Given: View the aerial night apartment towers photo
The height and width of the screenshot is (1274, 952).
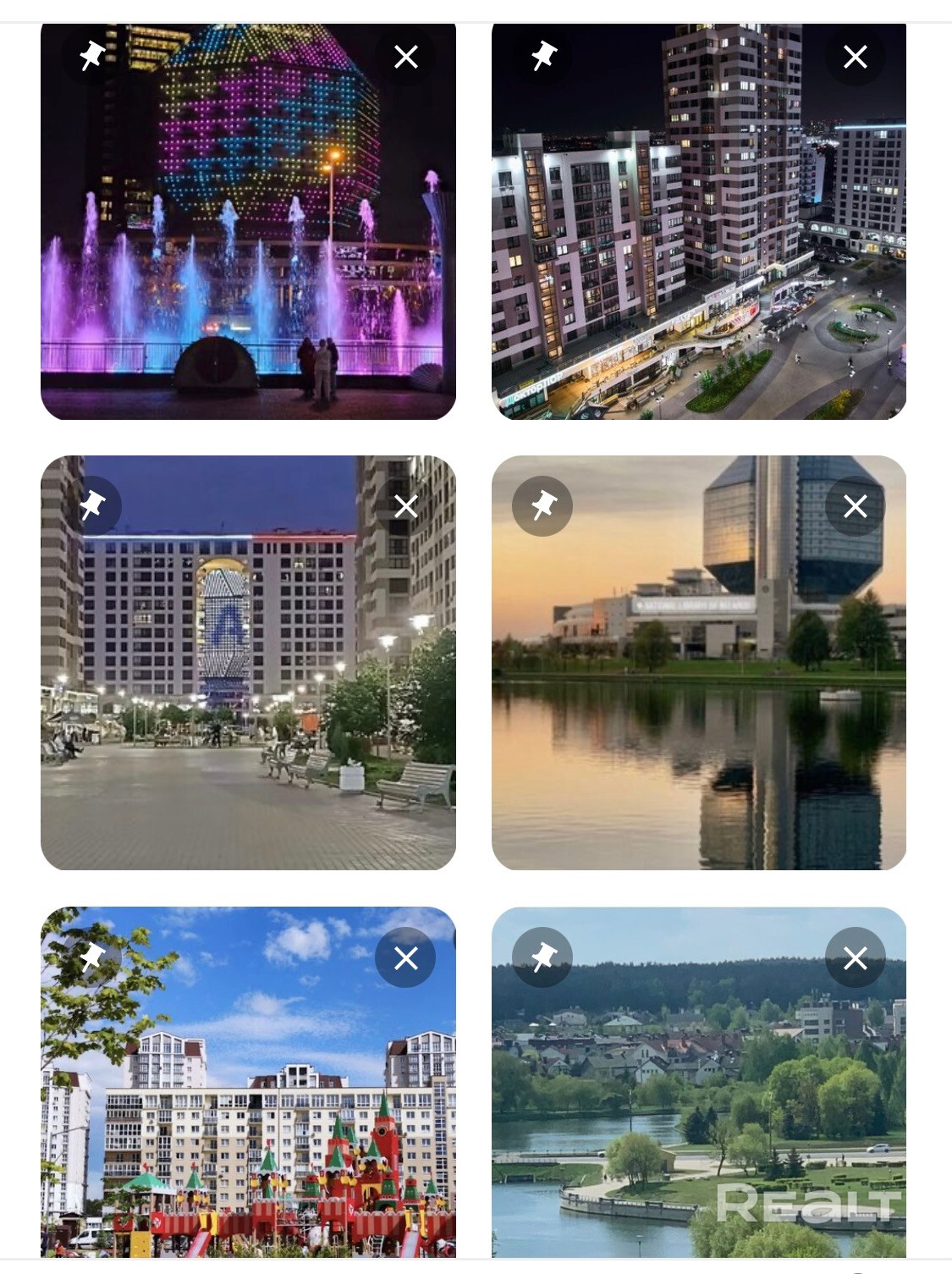Looking at the screenshot, I should pyautogui.click(x=699, y=254).
